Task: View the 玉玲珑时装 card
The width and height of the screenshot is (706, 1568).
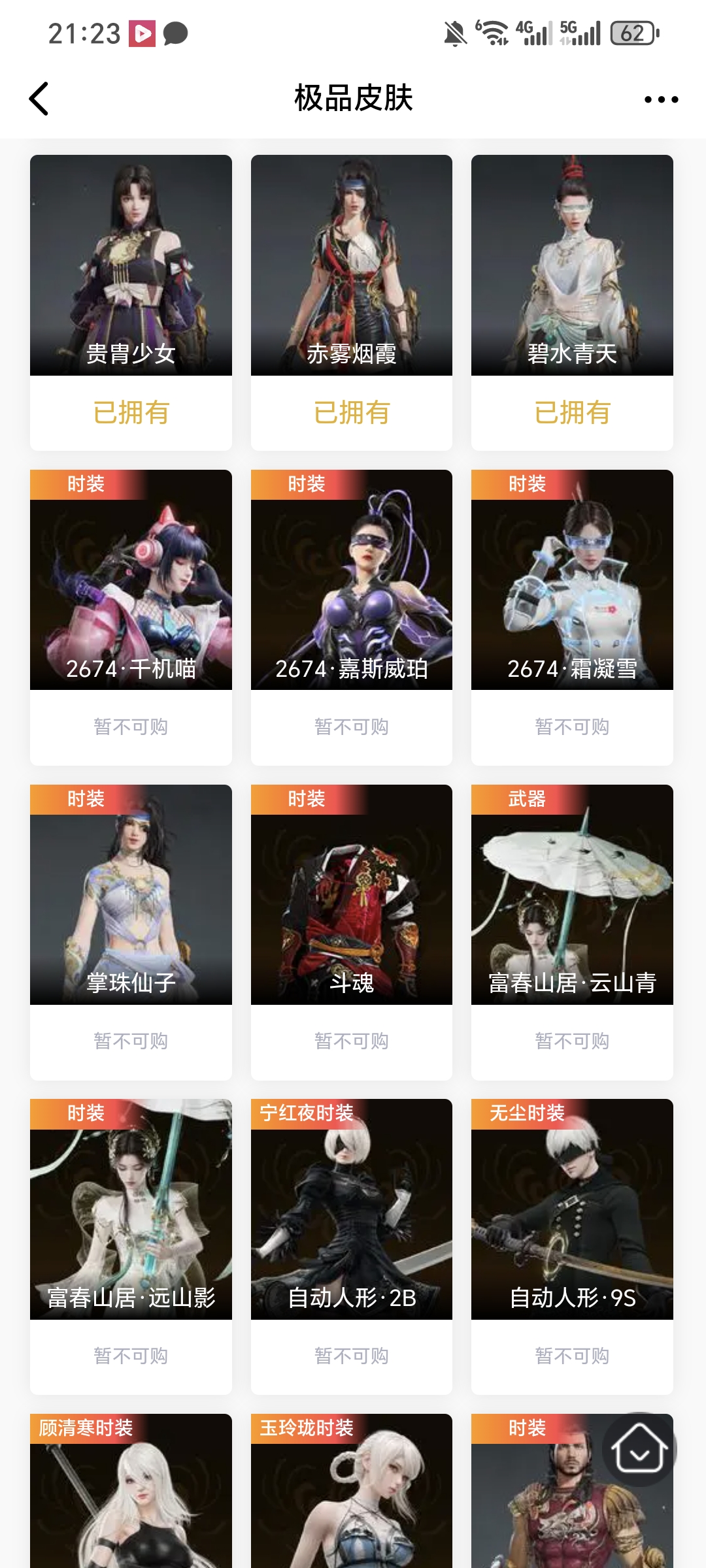Action: click(x=352, y=1496)
